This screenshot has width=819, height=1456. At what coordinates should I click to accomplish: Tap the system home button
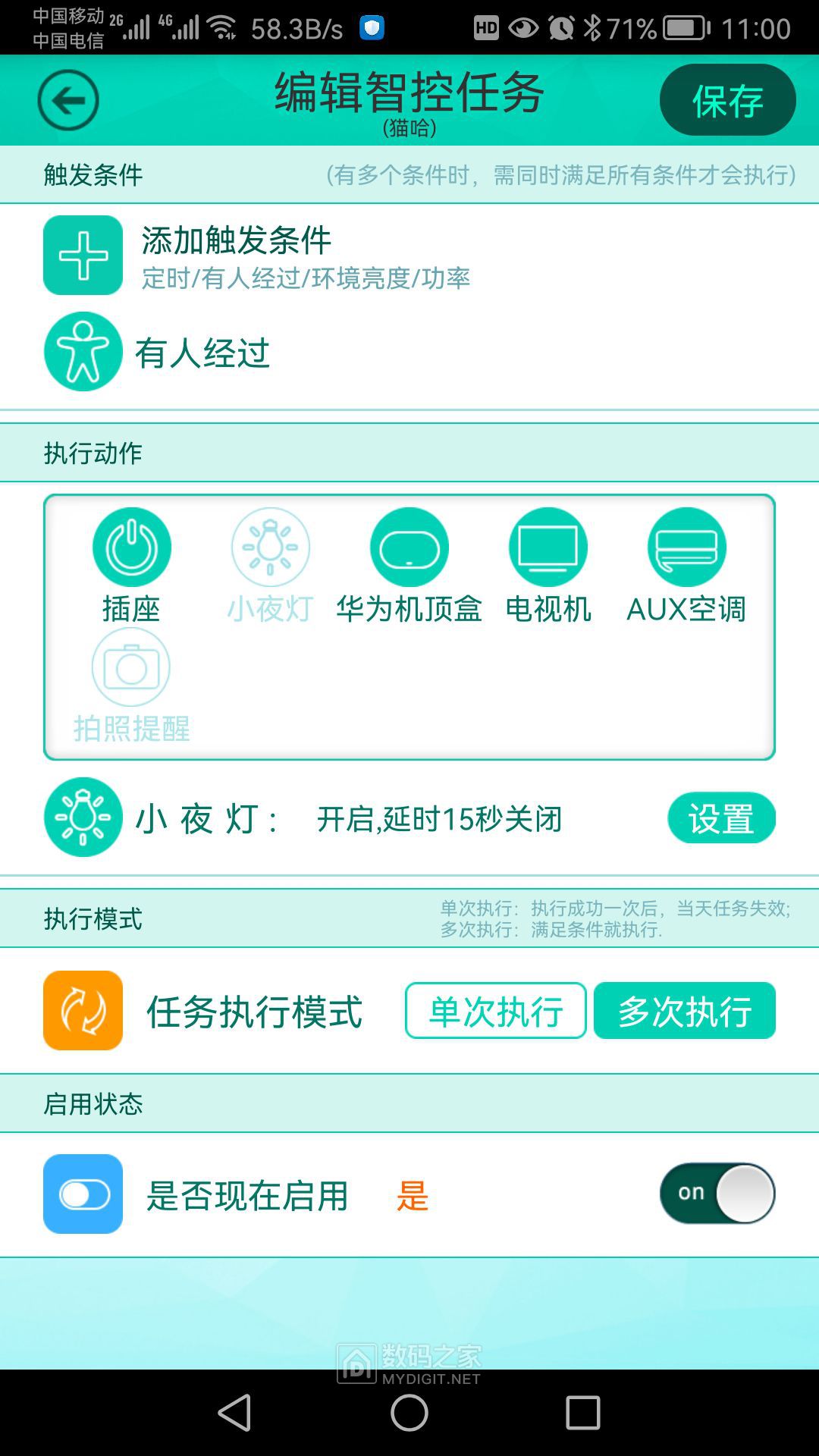[x=409, y=1413]
